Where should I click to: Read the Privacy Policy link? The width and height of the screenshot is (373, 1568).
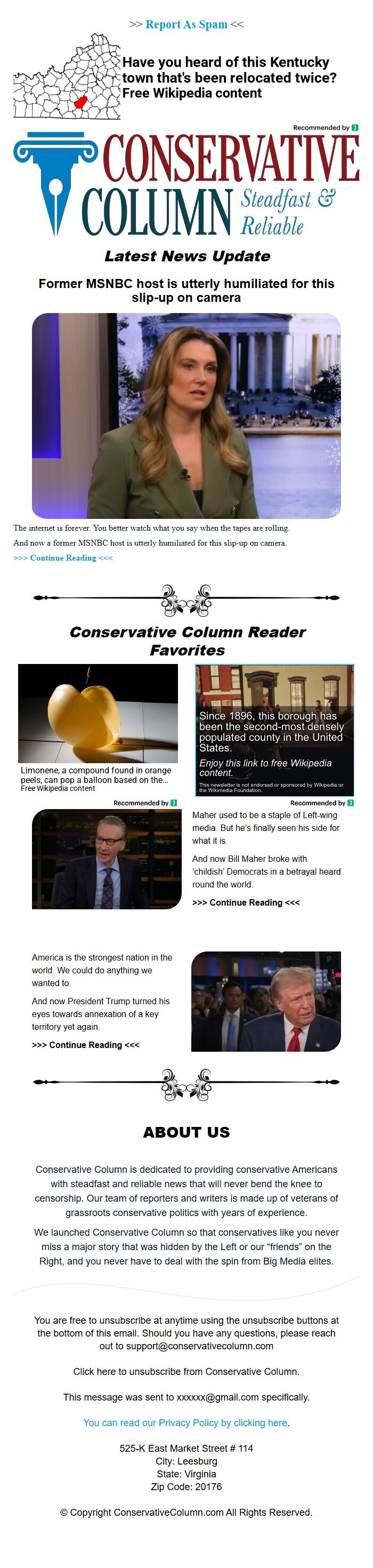(186, 1422)
